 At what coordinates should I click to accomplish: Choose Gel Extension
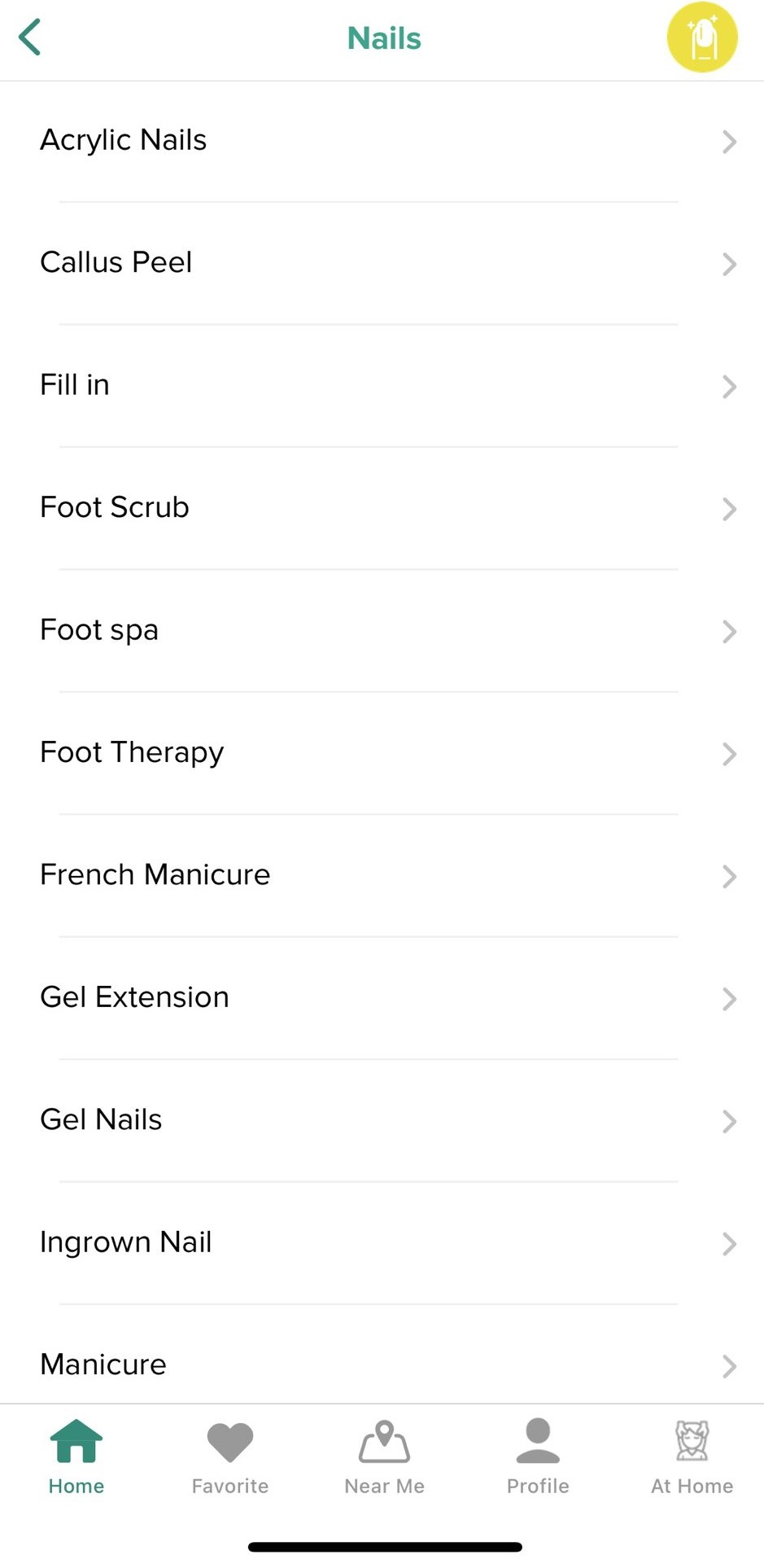click(x=382, y=998)
